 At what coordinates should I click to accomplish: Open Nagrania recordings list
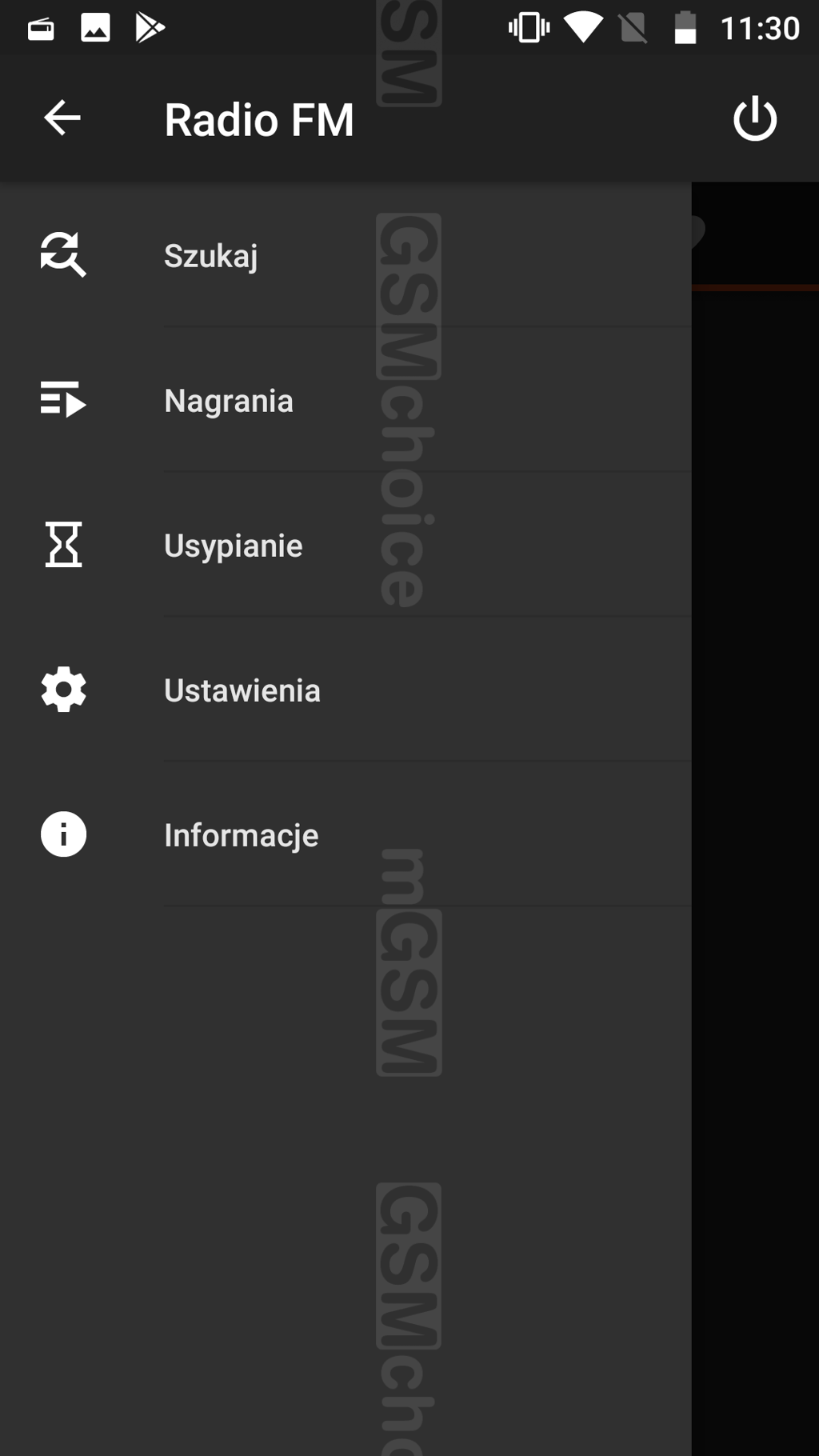pyautogui.click(x=229, y=401)
